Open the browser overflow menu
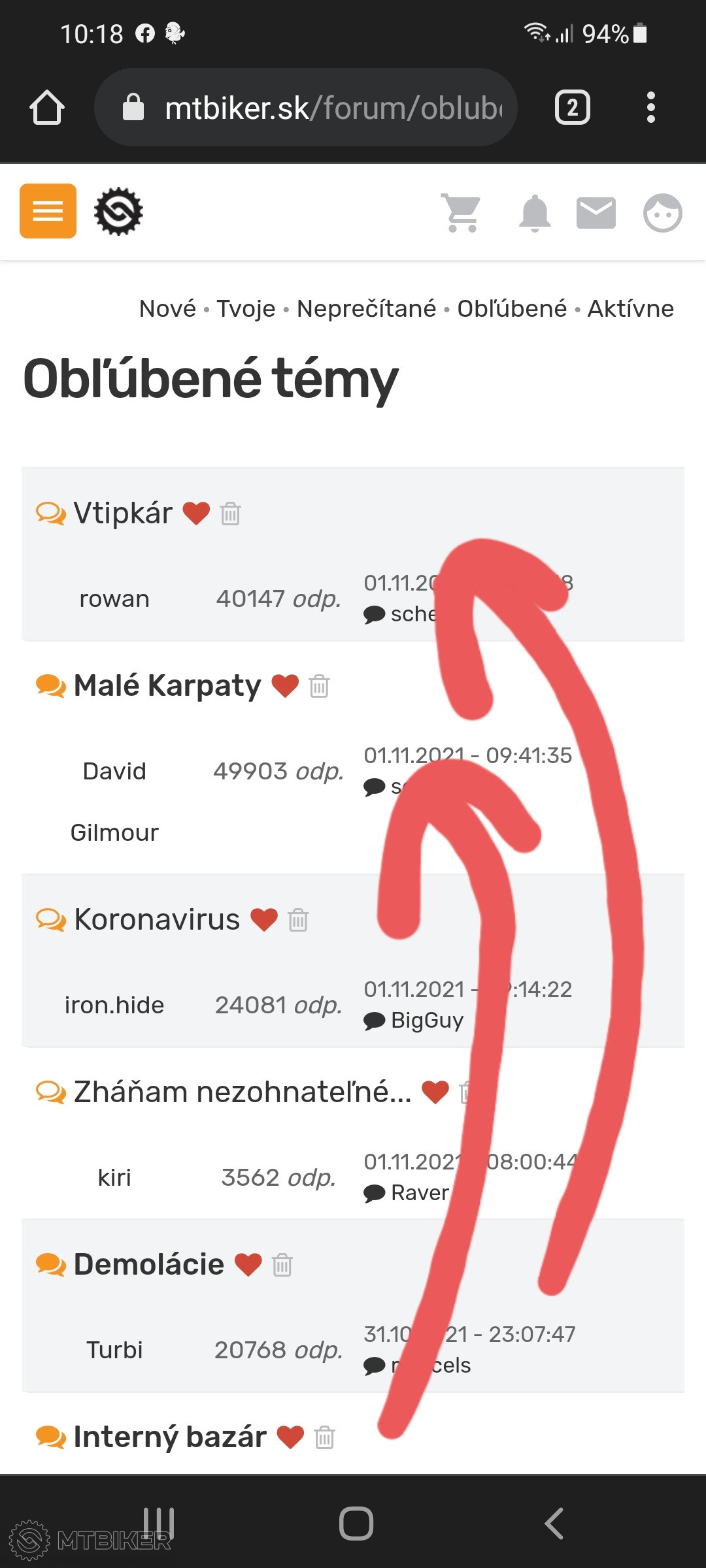The width and height of the screenshot is (706, 1568). 650,108
